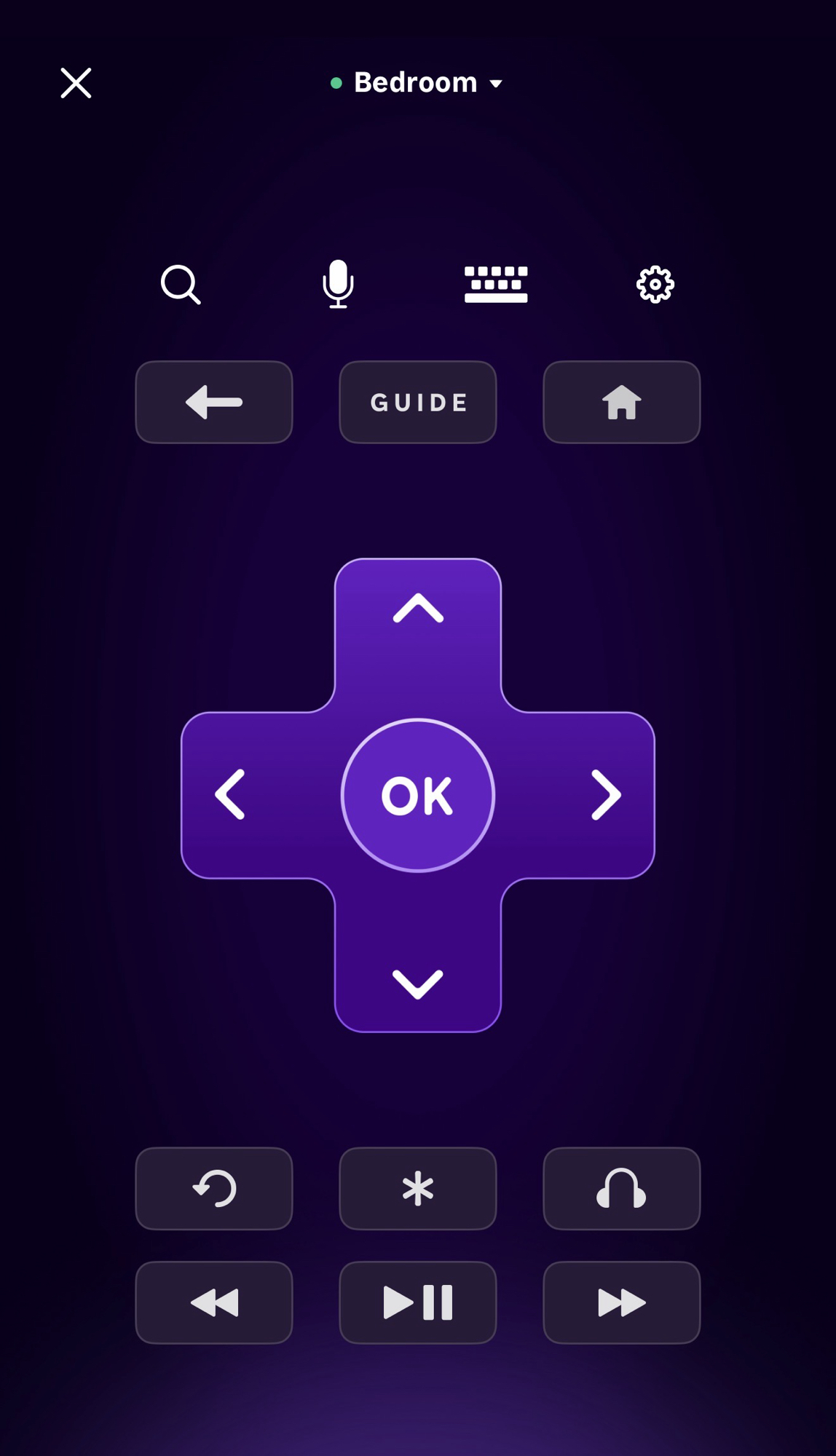The image size is (836, 1456).
Task: Open the GUIDE button
Action: click(418, 403)
